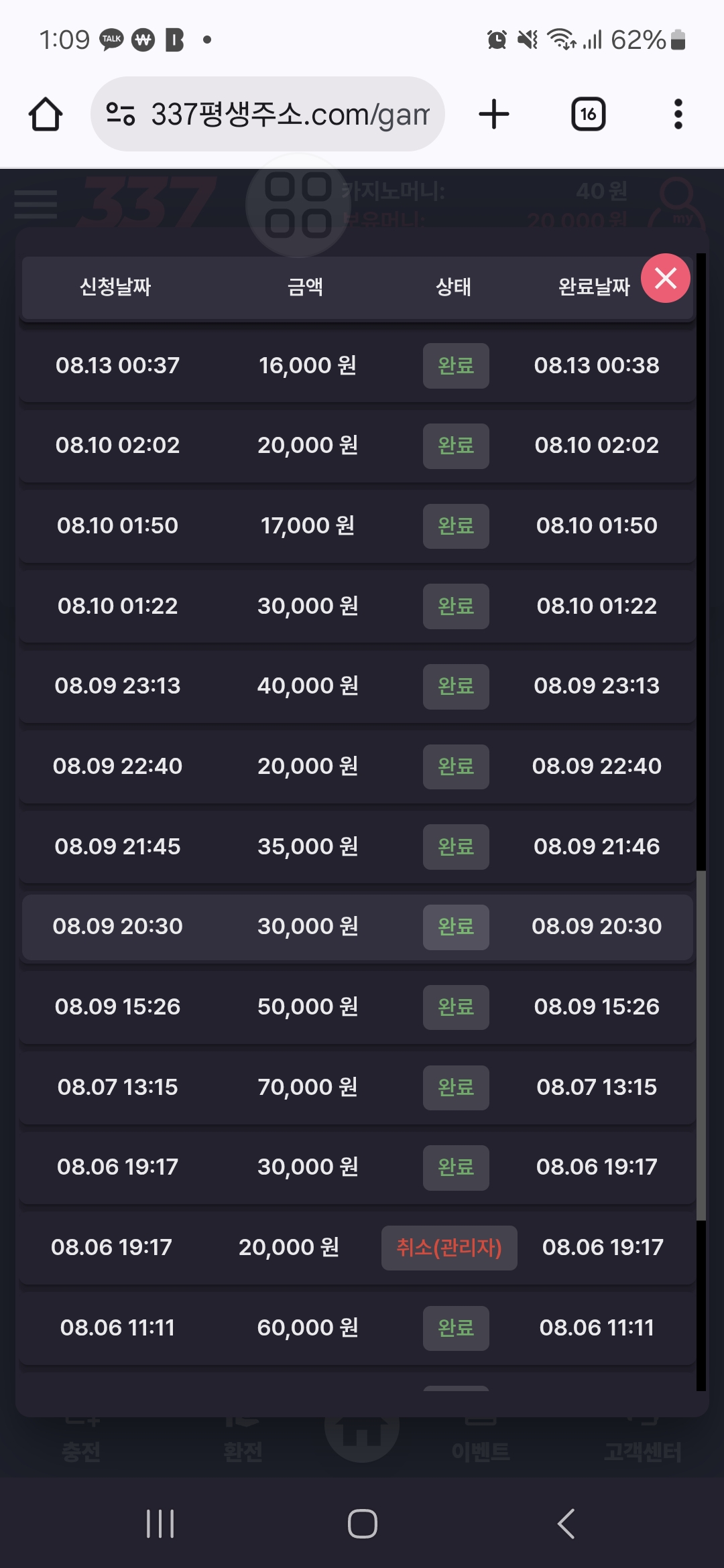Image resolution: width=724 pixels, height=1568 pixels.
Task: Open the browser overflow menu
Action: point(678,114)
